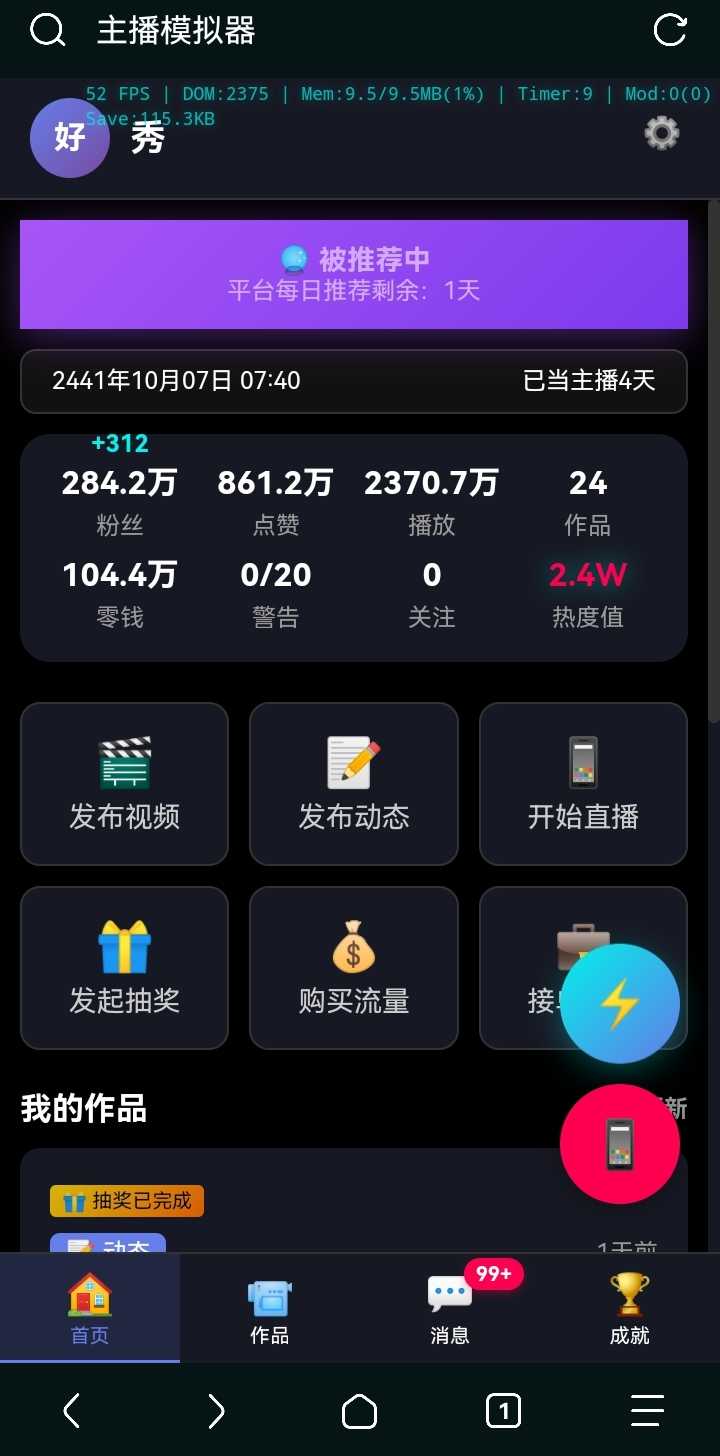
Task: Select 发布动态 to post an update
Action: tap(354, 784)
